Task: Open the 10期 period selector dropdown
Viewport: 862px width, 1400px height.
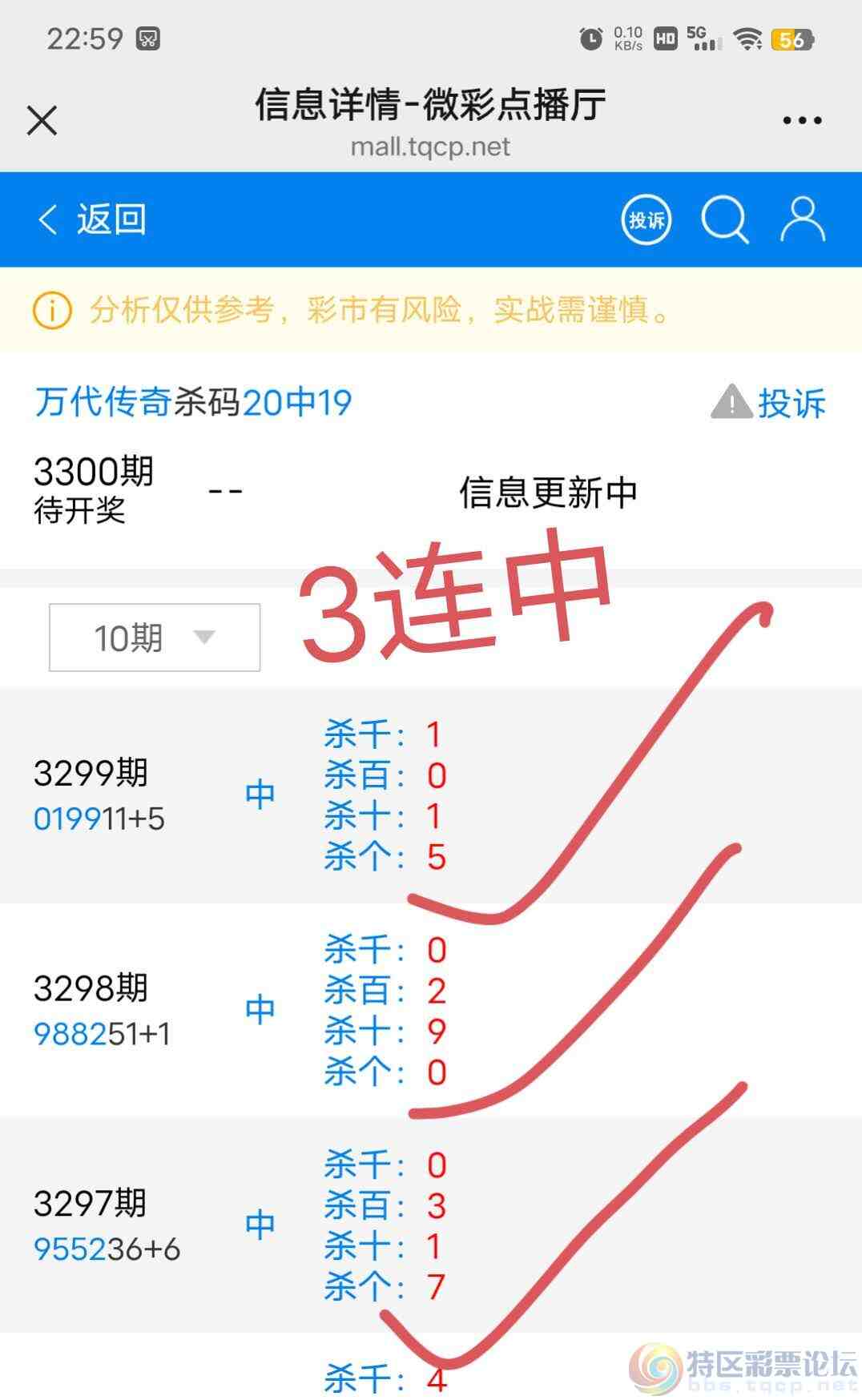Action: (154, 637)
